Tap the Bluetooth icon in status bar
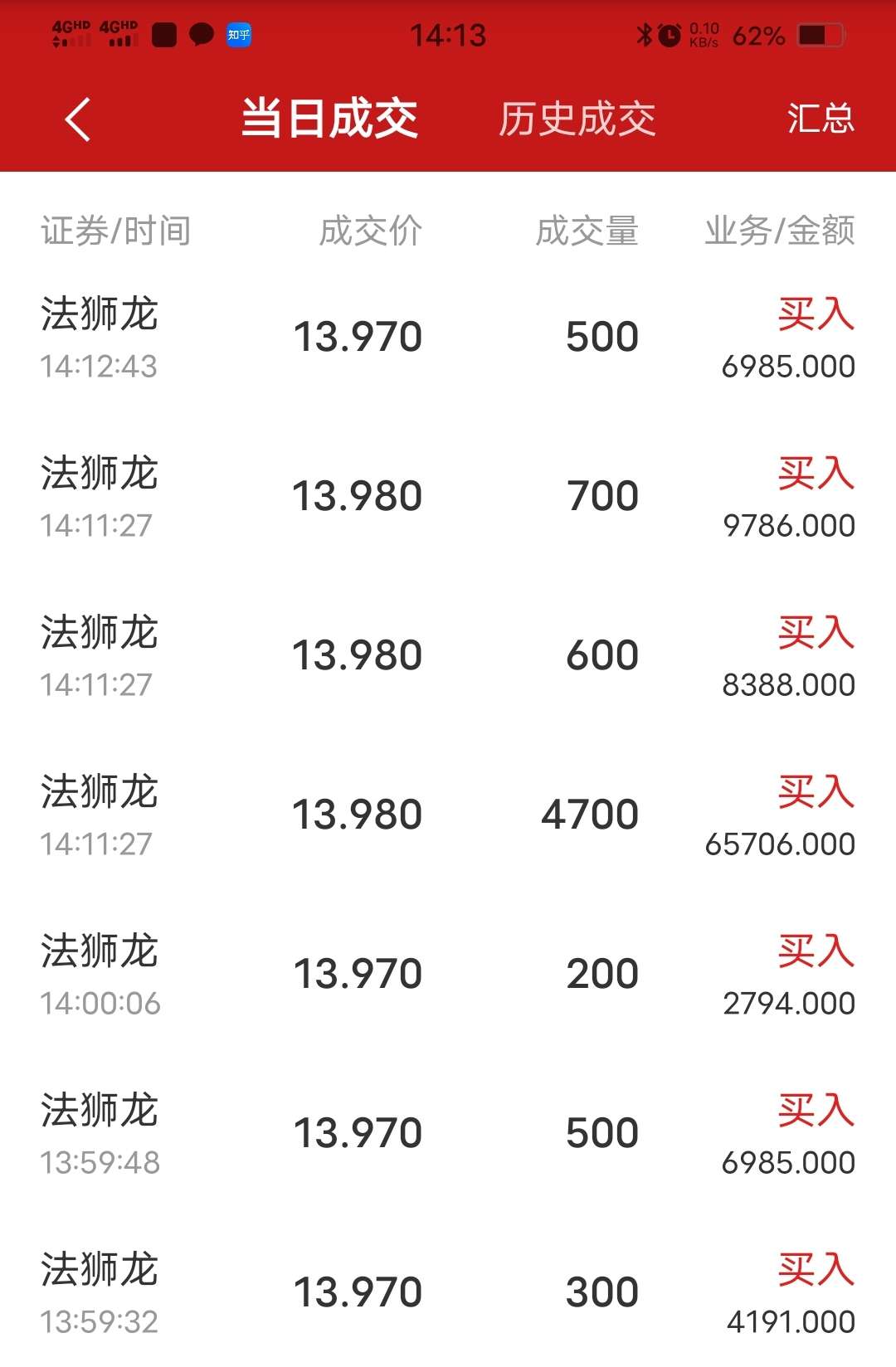The height and width of the screenshot is (1367, 896). (643, 34)
